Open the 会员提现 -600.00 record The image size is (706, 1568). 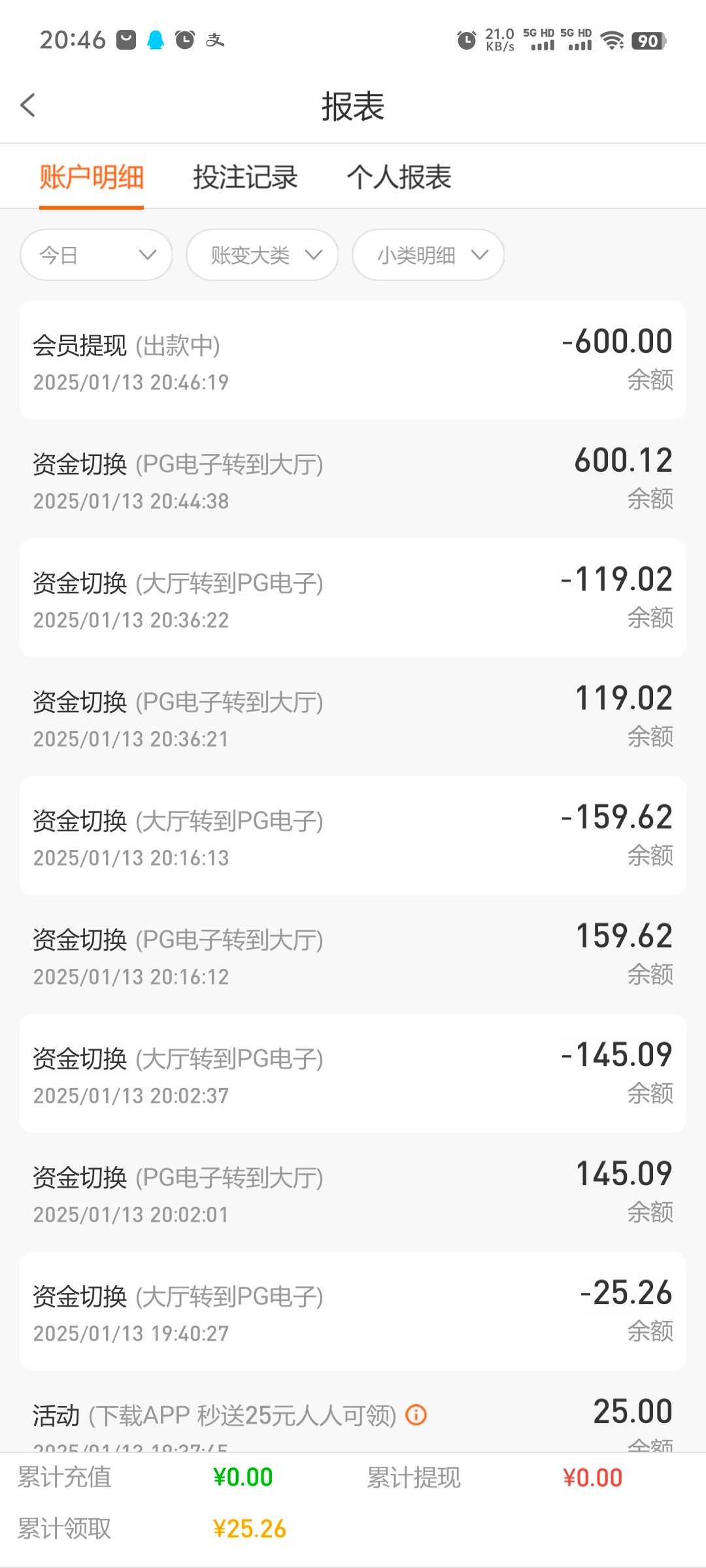pyautogui.click(x=353, y=360)
